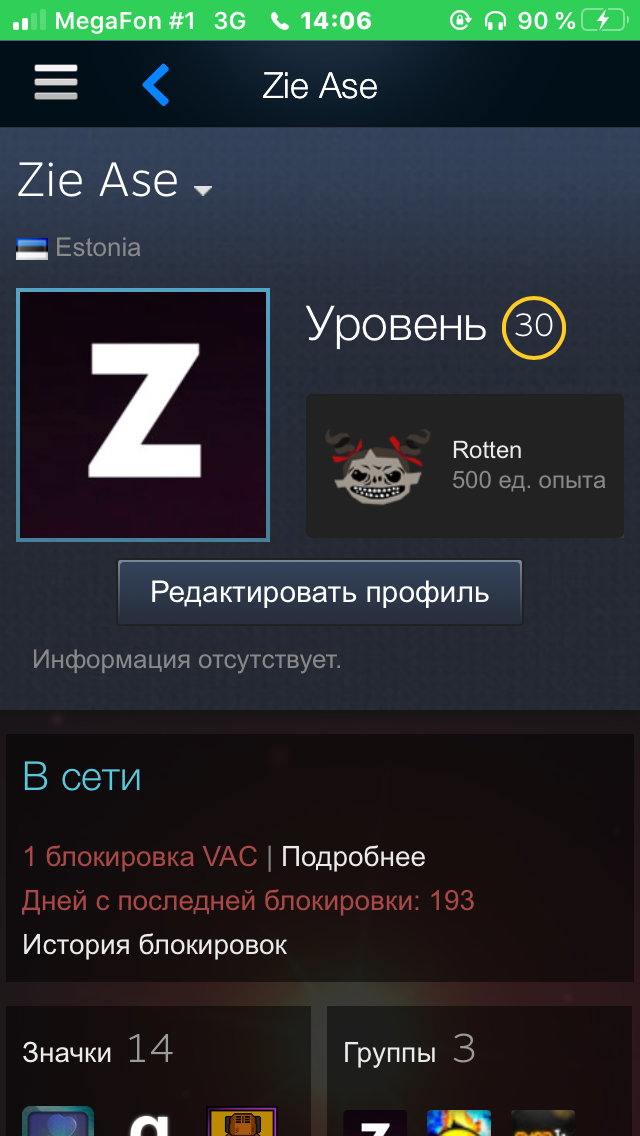This screenshot has height=1136, width=640.
Task: Open the Rotten badge card
Action: click(x=465, y=466)
